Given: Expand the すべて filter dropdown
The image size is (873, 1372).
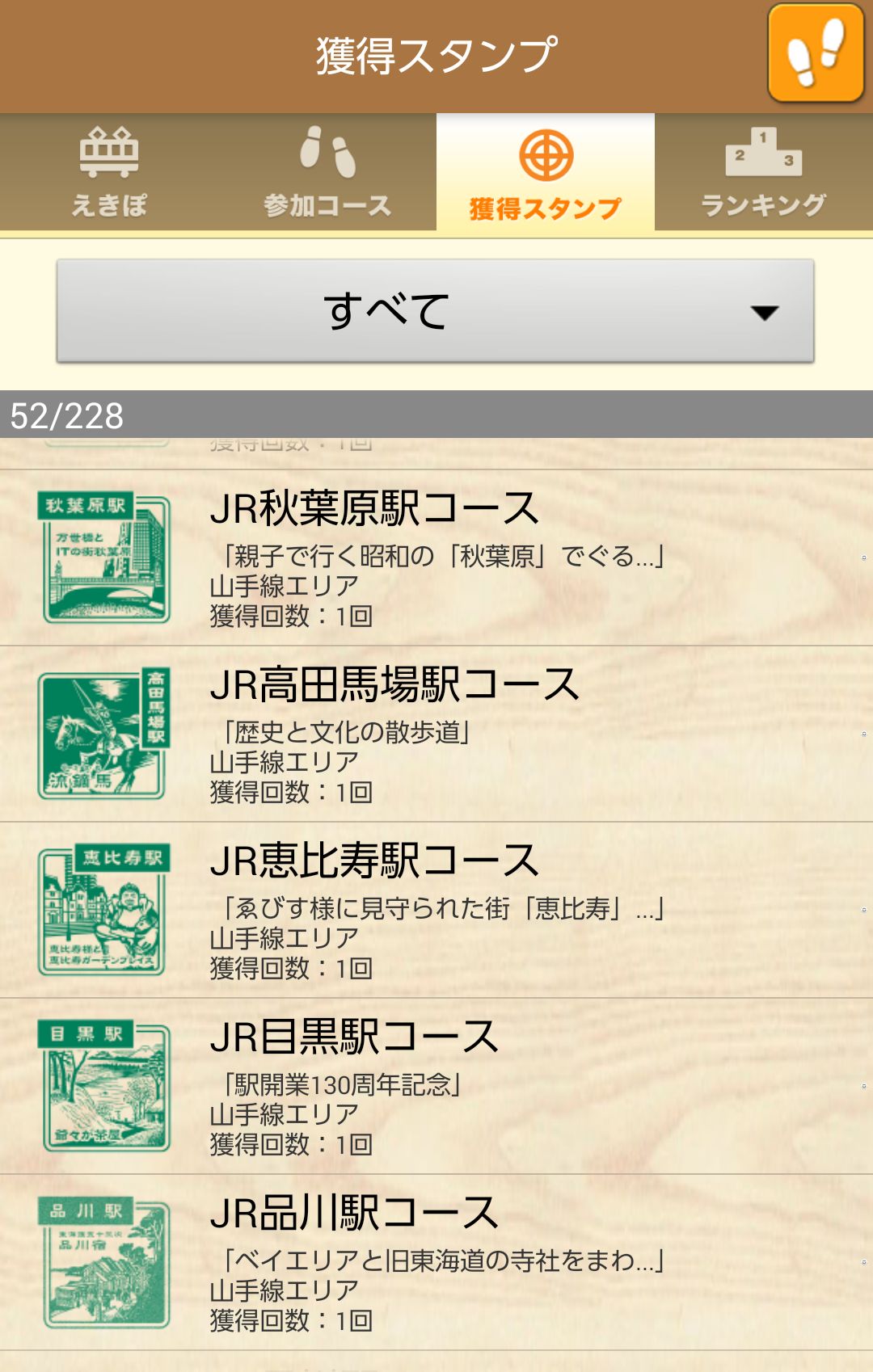Looking at the screenshot, I should pyautogui.click(x=435, y=311).
